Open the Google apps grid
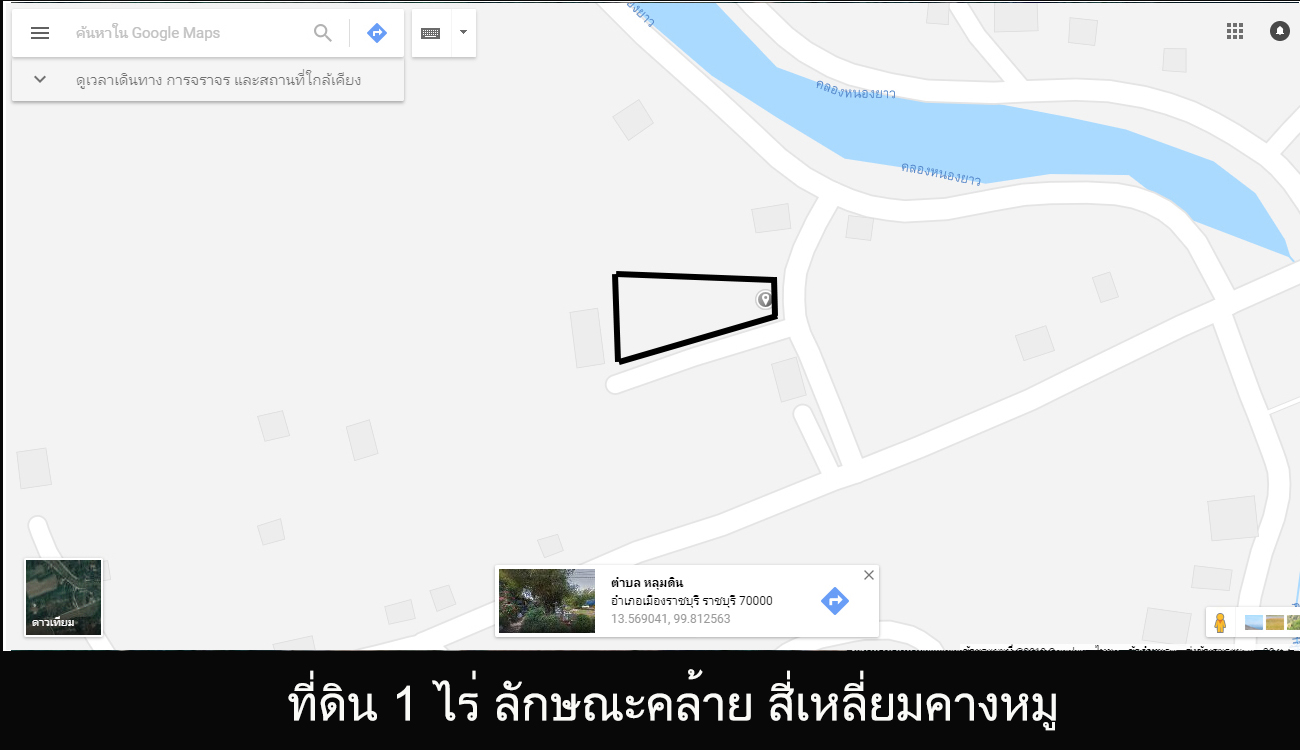 click(1235, 31)
